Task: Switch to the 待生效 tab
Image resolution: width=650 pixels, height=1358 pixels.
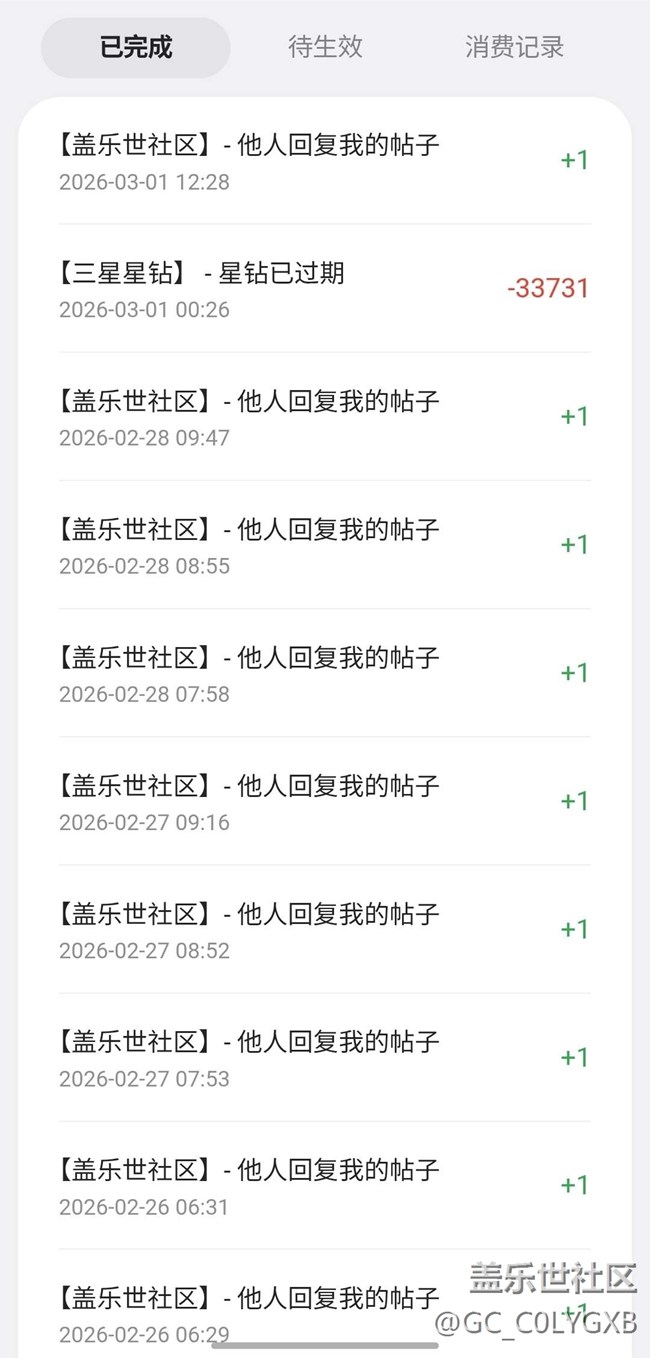Action: pyautogui.click(x=325, y=47)
